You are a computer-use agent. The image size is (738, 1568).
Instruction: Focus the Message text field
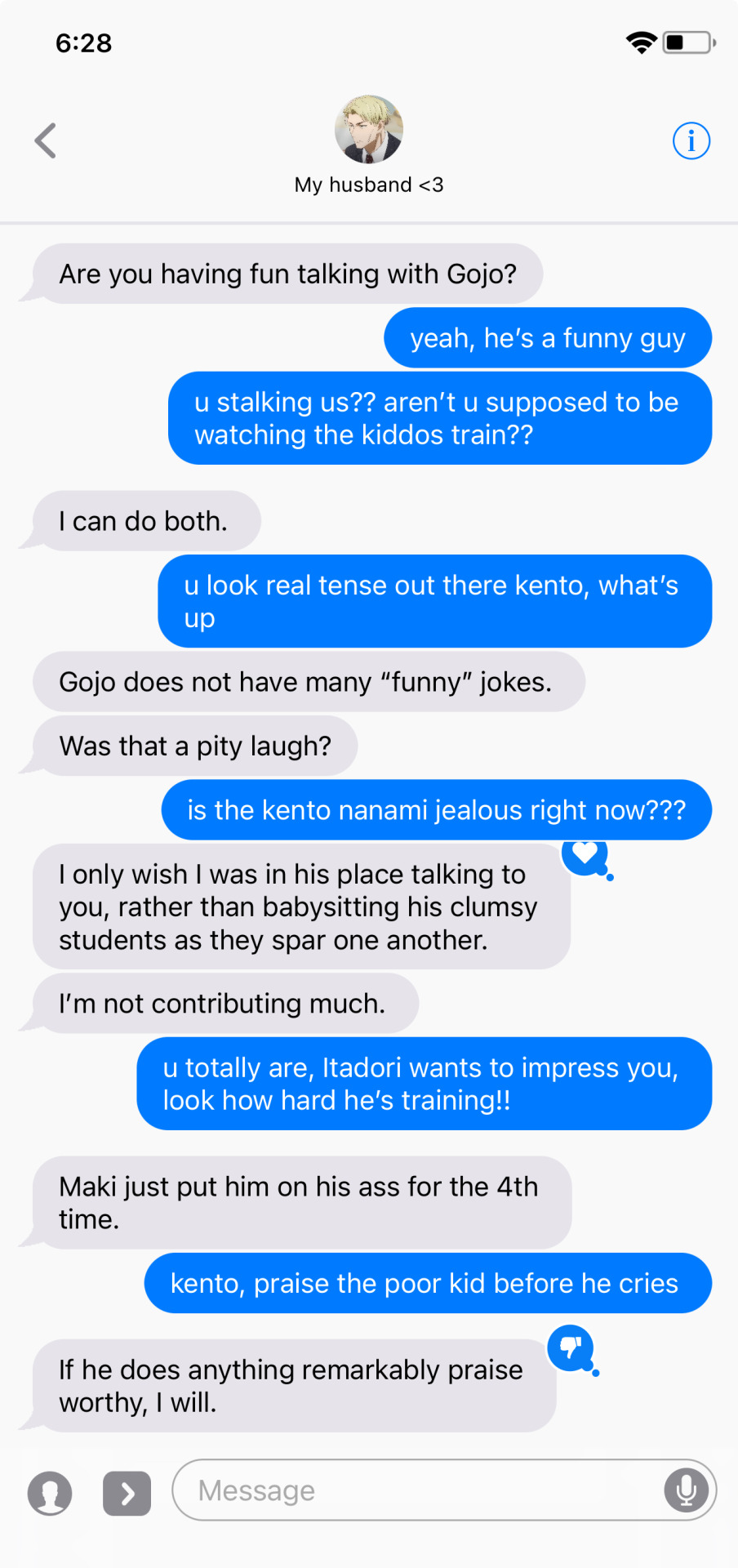416,1490
